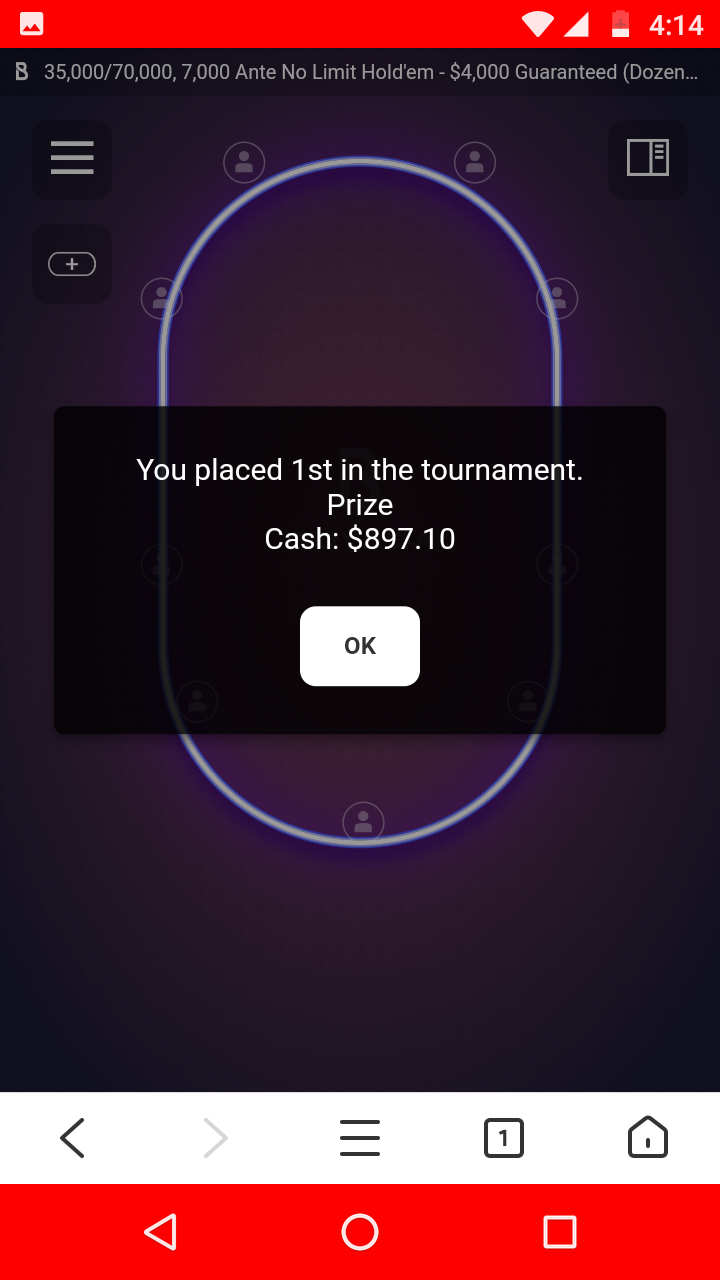This screenshot has width=720, height=1280.
Task: Open the browser tabs counter
Action: click(503, 1138)
